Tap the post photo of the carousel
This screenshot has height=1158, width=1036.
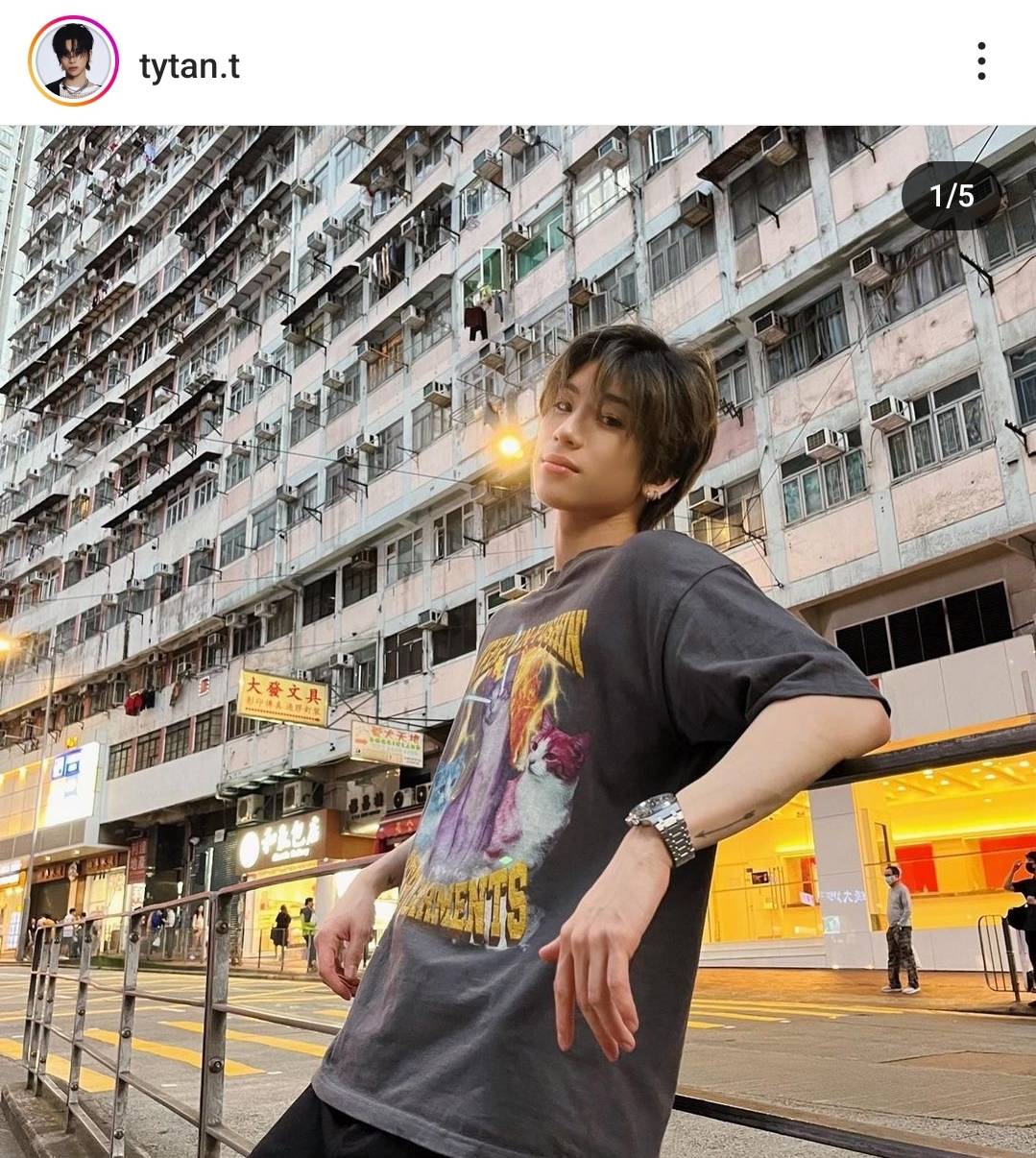518,640
